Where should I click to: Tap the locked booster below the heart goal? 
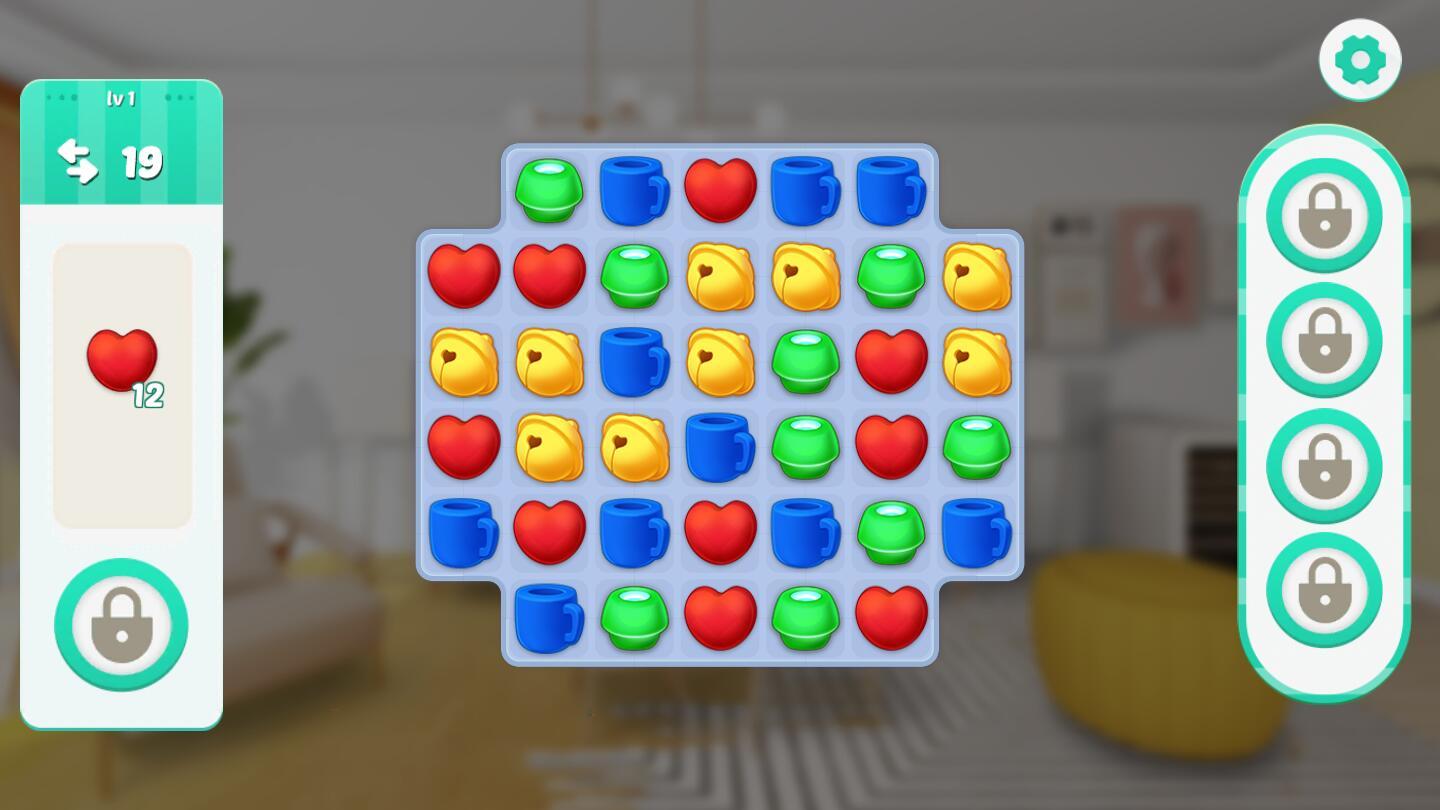[x=121, y=625]
